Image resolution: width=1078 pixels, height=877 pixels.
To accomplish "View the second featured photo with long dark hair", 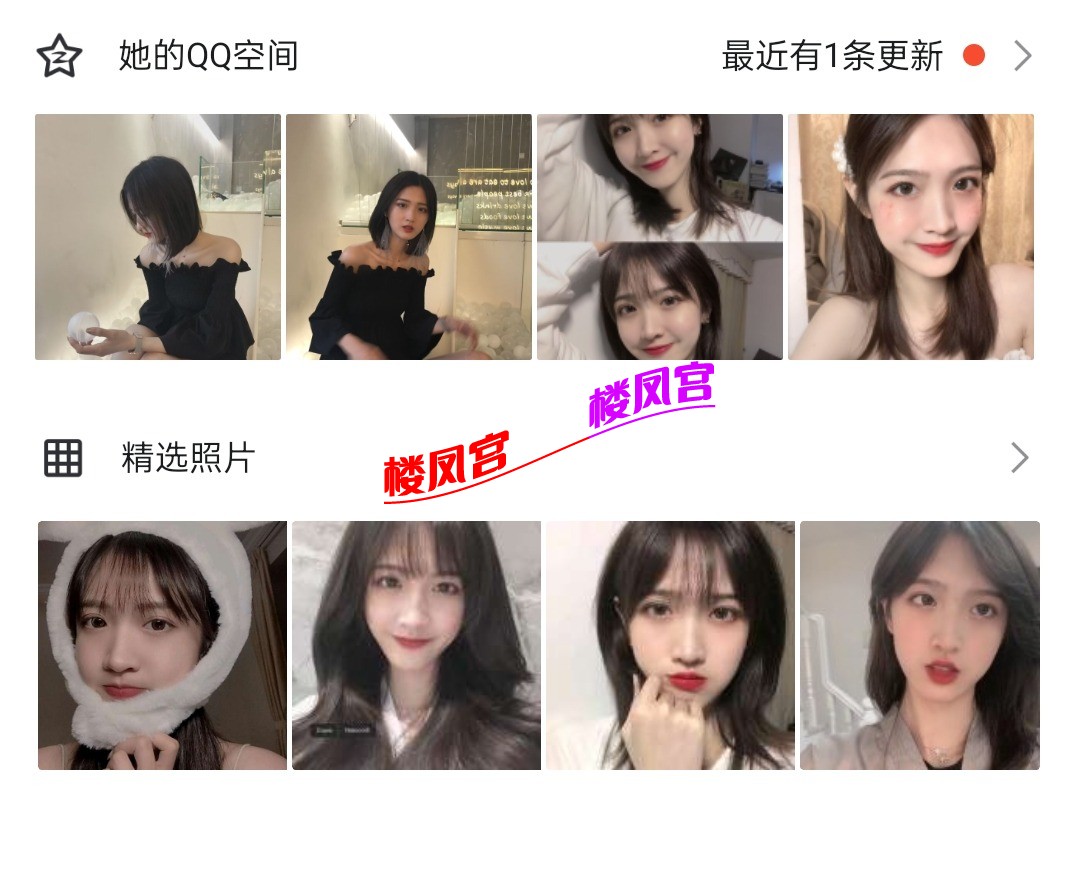I will pos(416,645).
